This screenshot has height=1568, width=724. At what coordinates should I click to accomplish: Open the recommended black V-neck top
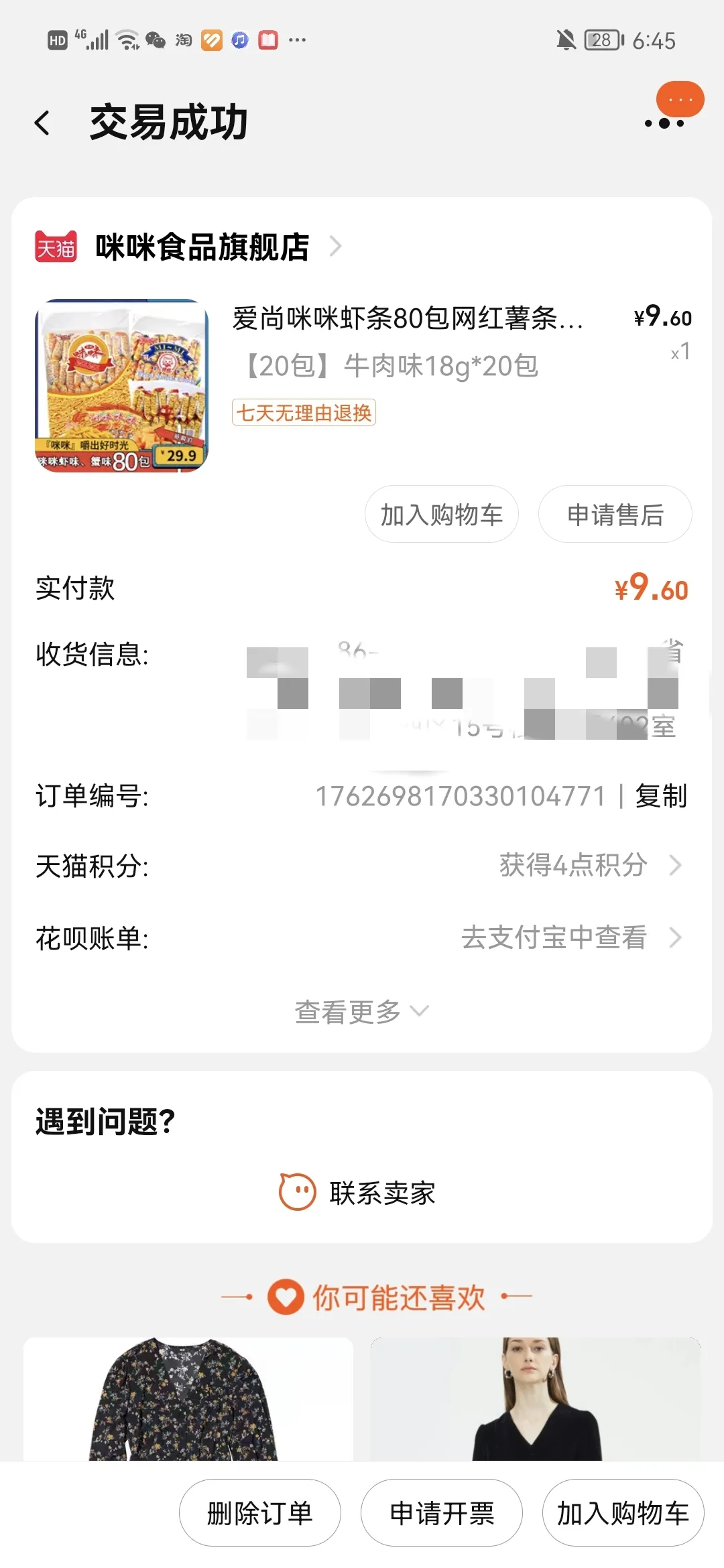535,1399
